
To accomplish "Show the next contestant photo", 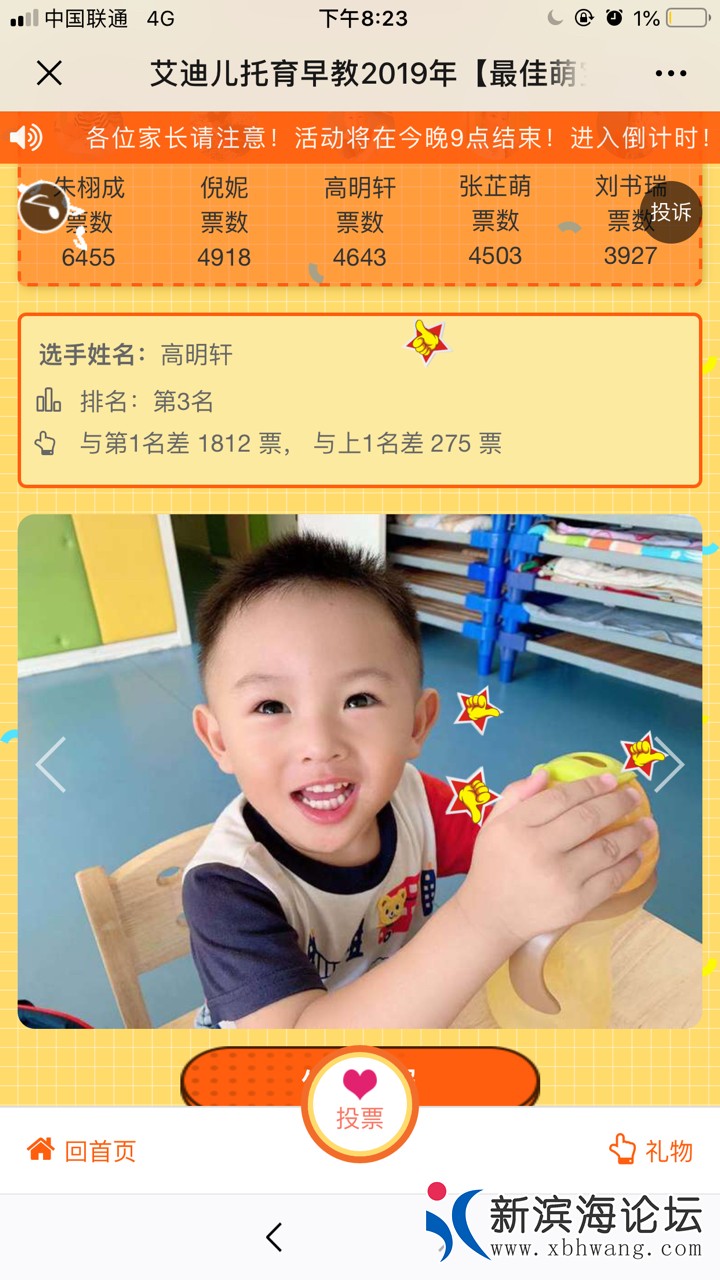I will [x=668, y=765].
